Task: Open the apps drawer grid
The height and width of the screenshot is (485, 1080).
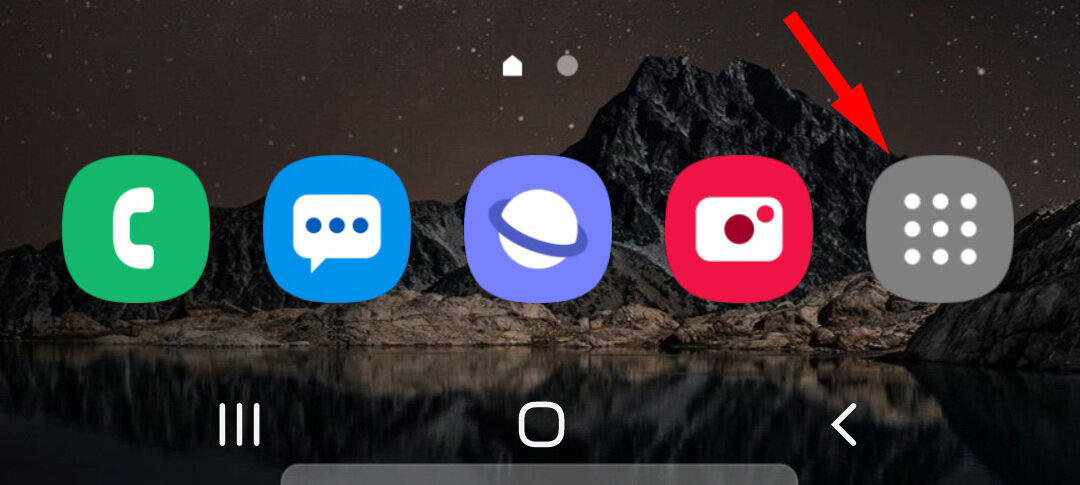Action: point(940,229)
